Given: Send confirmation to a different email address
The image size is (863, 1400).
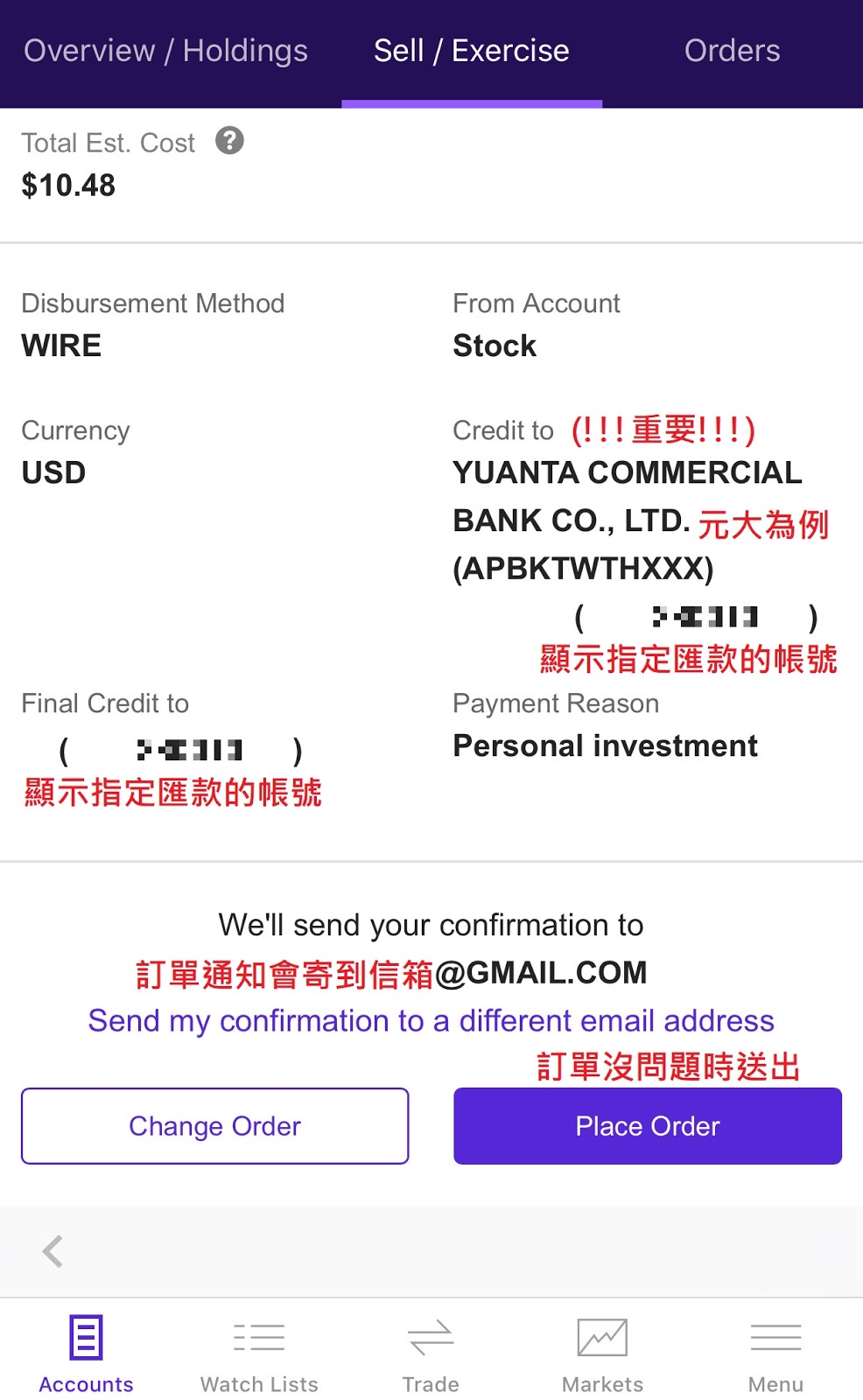Looking at the screenshot, I should pos(431,1020).
